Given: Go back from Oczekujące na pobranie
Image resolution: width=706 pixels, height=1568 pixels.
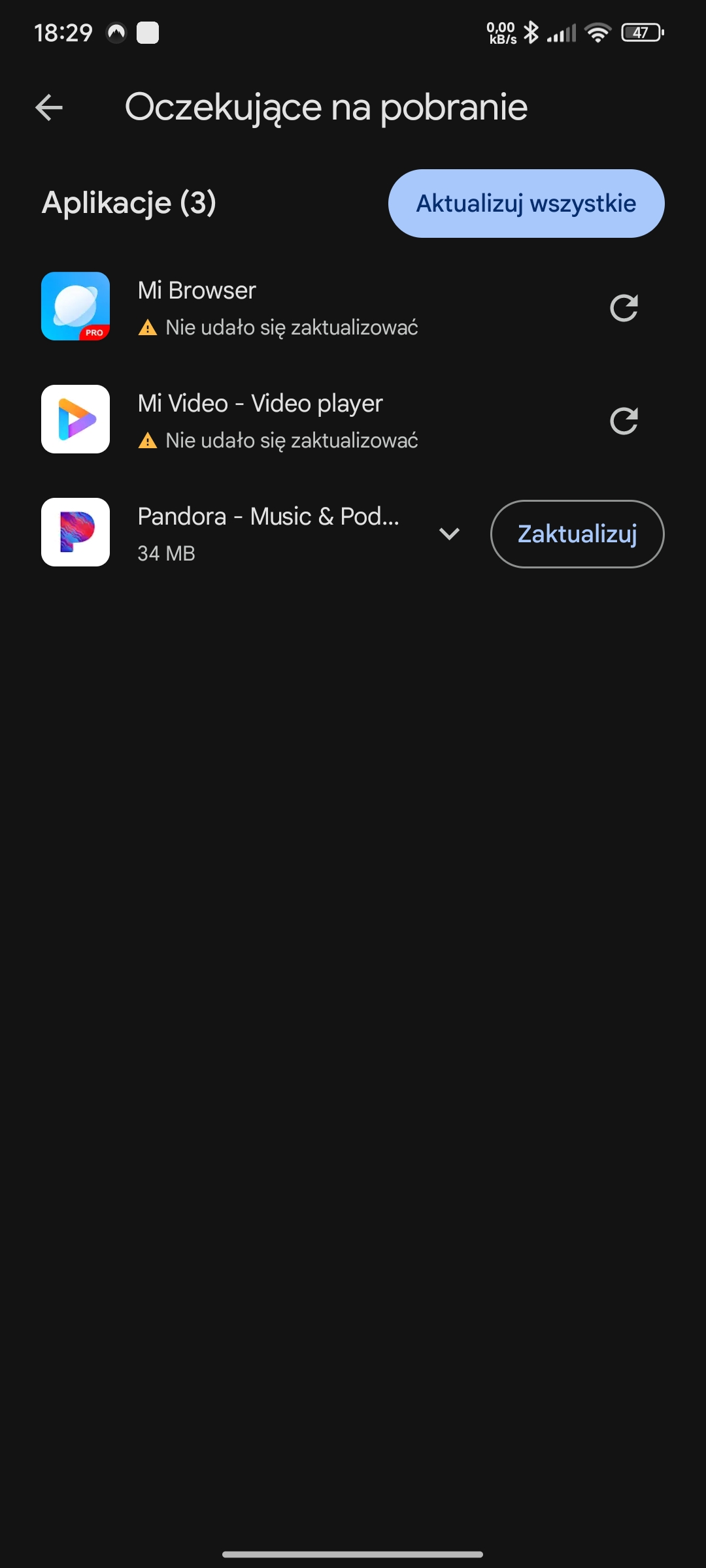Looking at the screenshot, I should [49, 108].
